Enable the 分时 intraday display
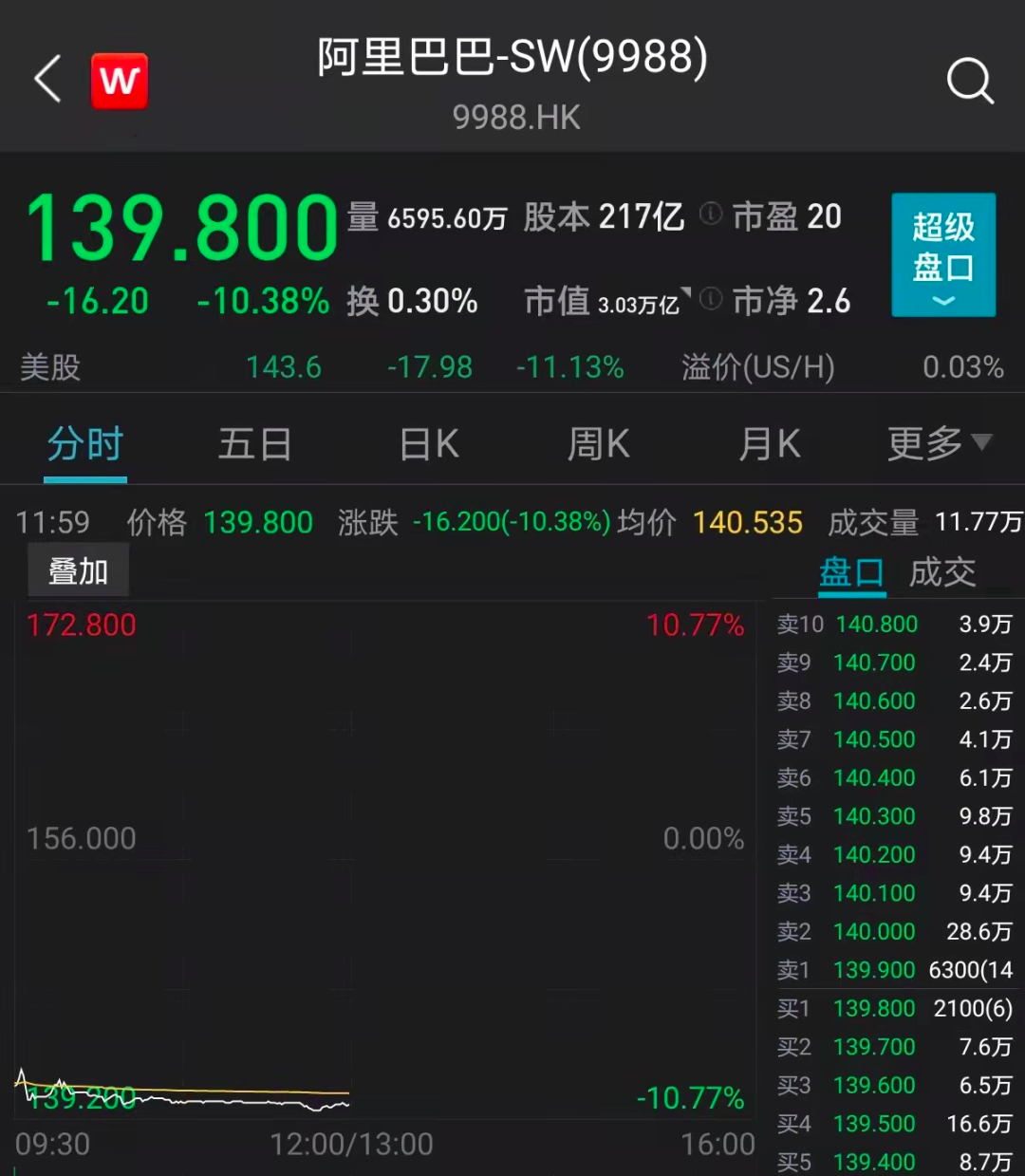 pos(84,443)
